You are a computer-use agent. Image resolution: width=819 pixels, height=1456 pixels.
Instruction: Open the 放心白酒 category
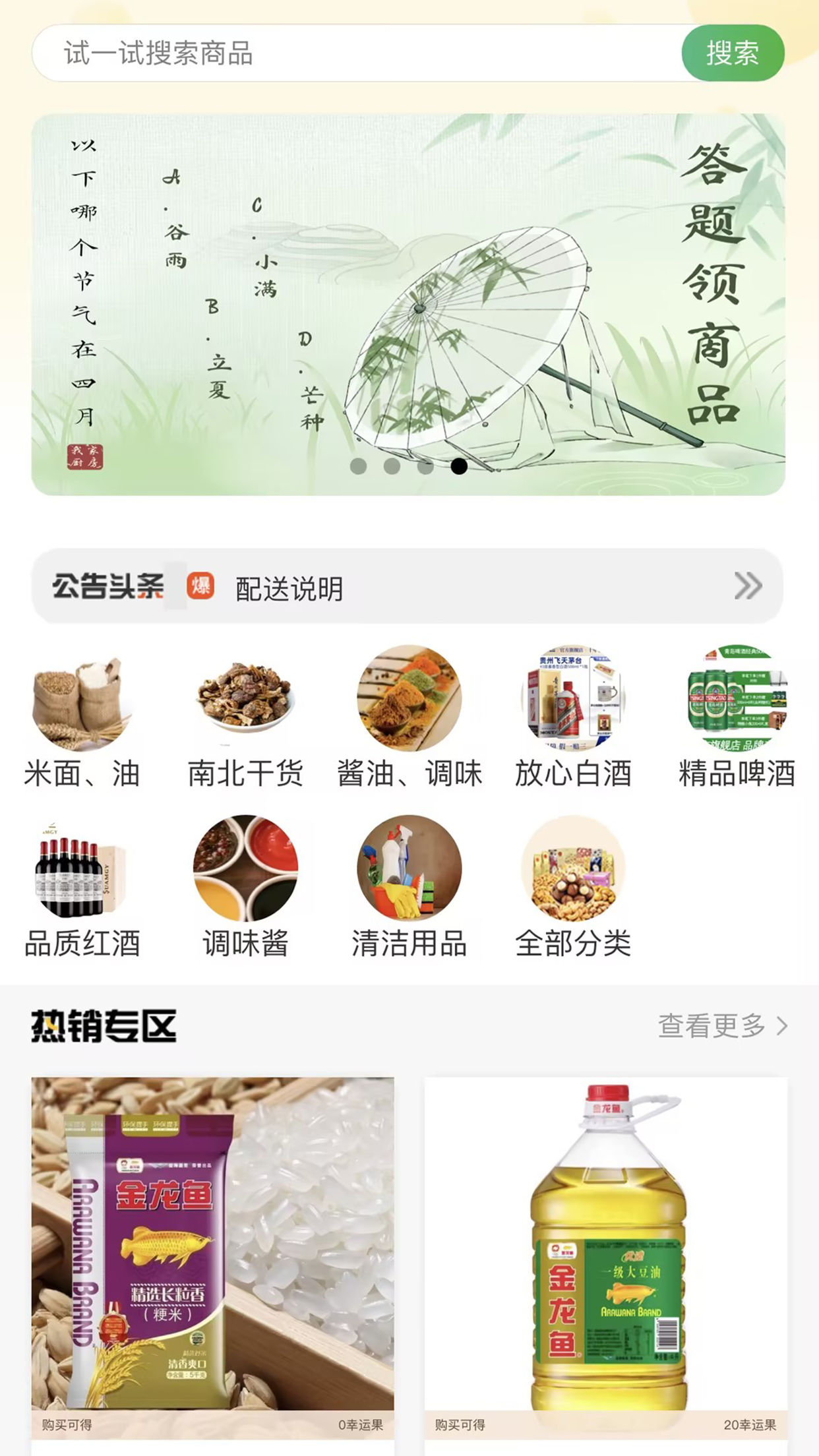(x=572, y=719)
